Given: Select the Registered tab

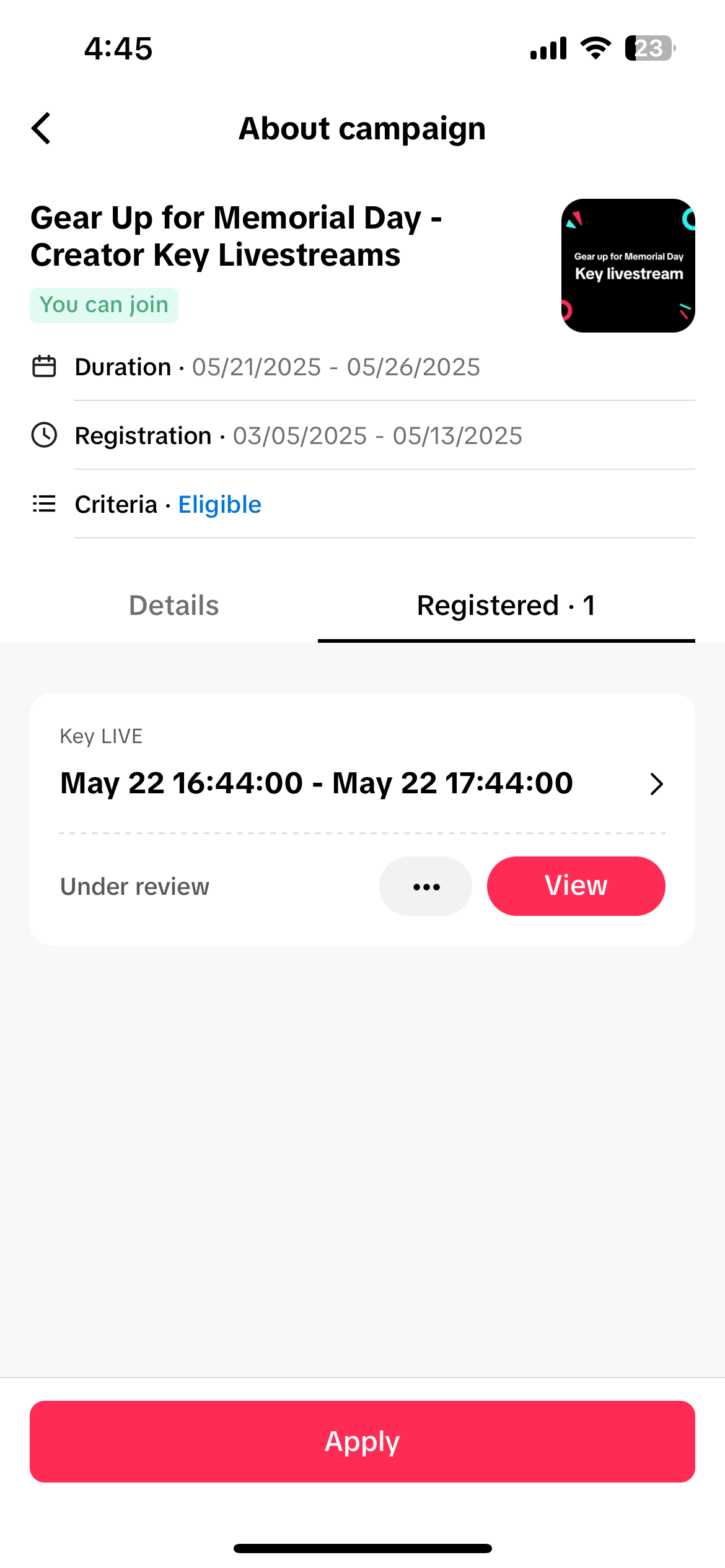Looking at the screenshot, I should [506, 606].
